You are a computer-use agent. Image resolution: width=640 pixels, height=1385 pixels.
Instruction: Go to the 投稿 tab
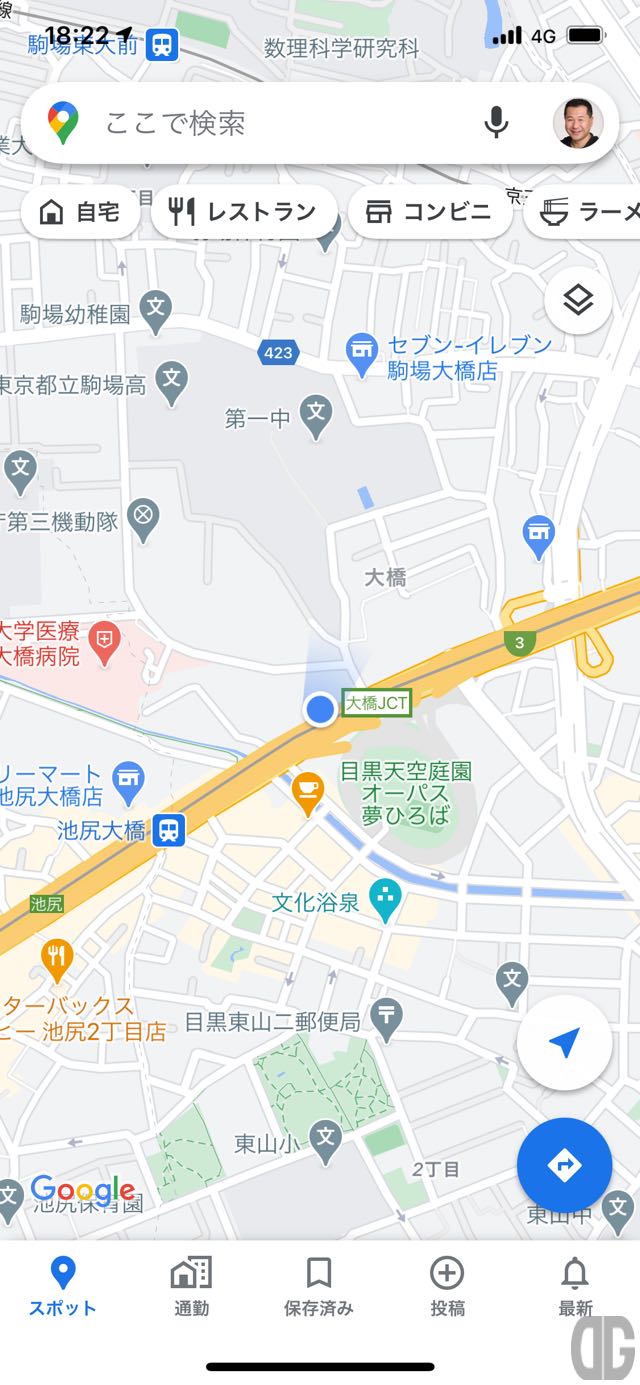tap(447, 1287)
